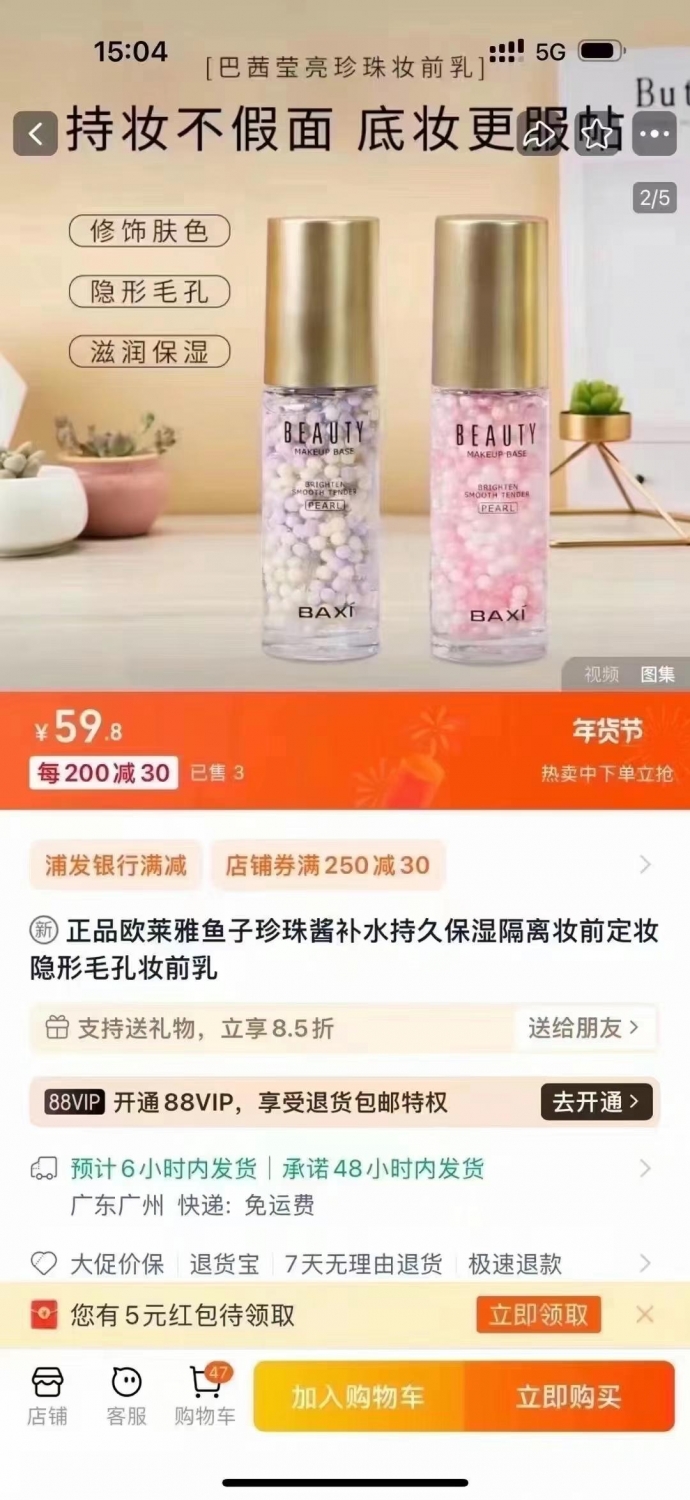Add the product to favorites star
690x1500 pixels.
pos(597,134)
